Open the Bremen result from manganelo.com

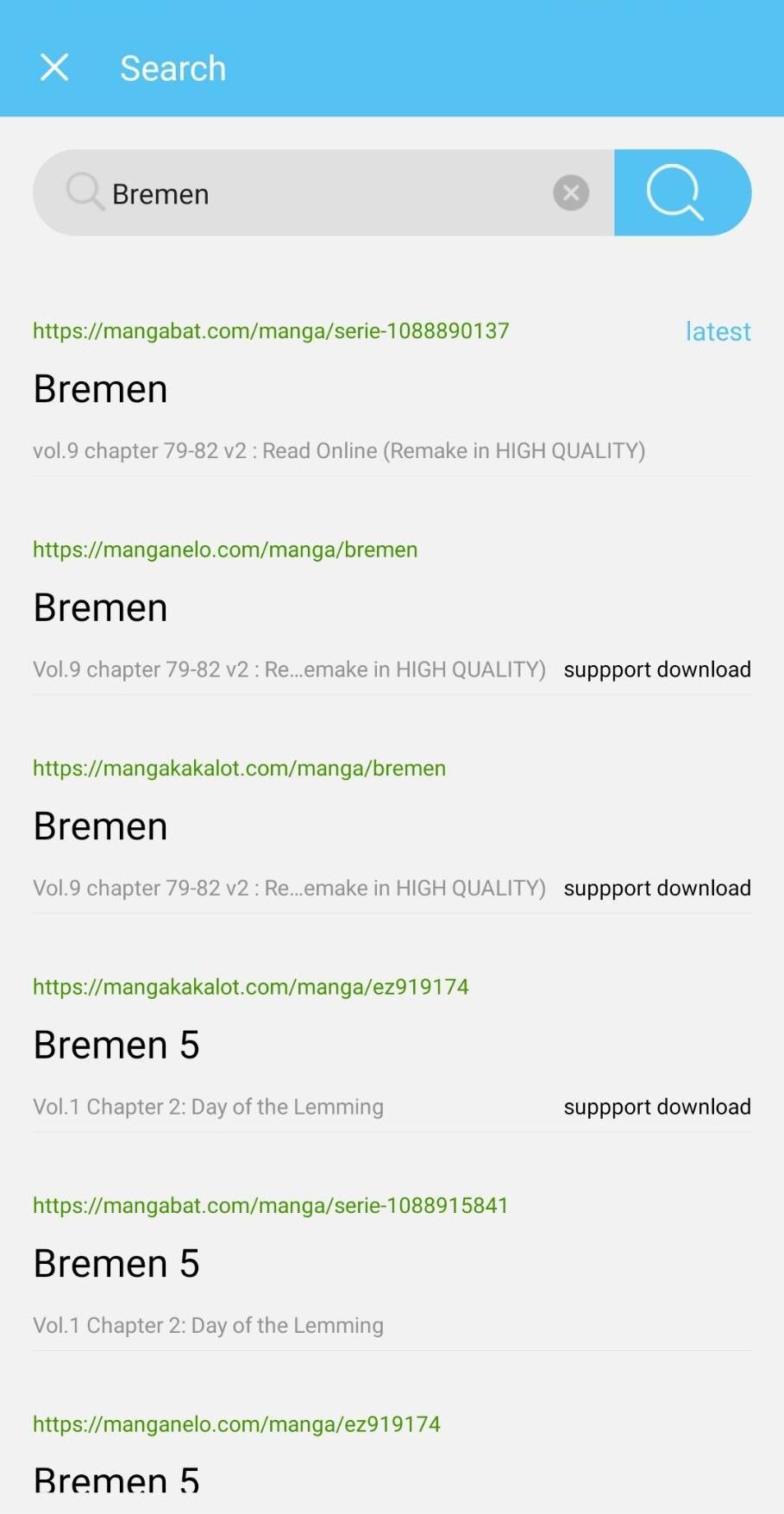(x=101, y=607)
